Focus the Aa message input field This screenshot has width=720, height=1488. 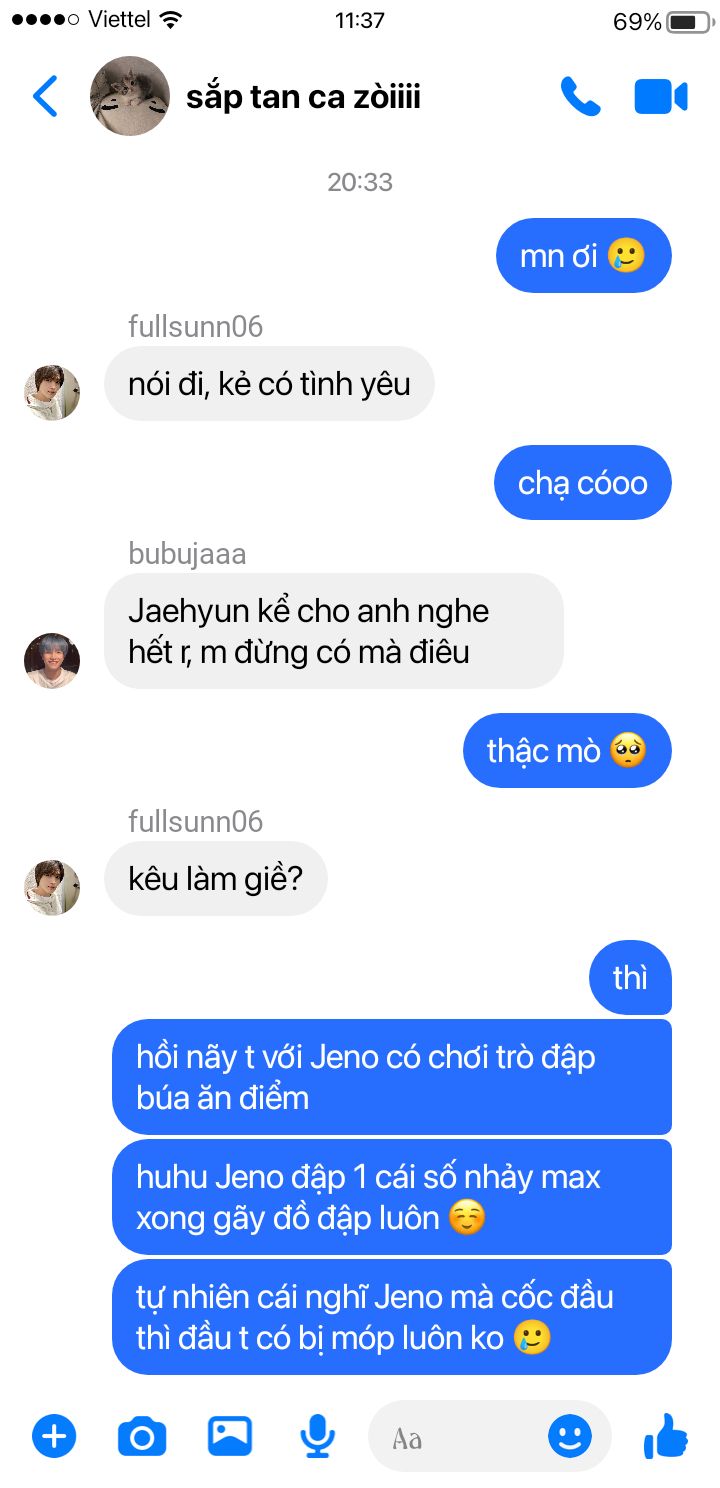(460, 1438)
